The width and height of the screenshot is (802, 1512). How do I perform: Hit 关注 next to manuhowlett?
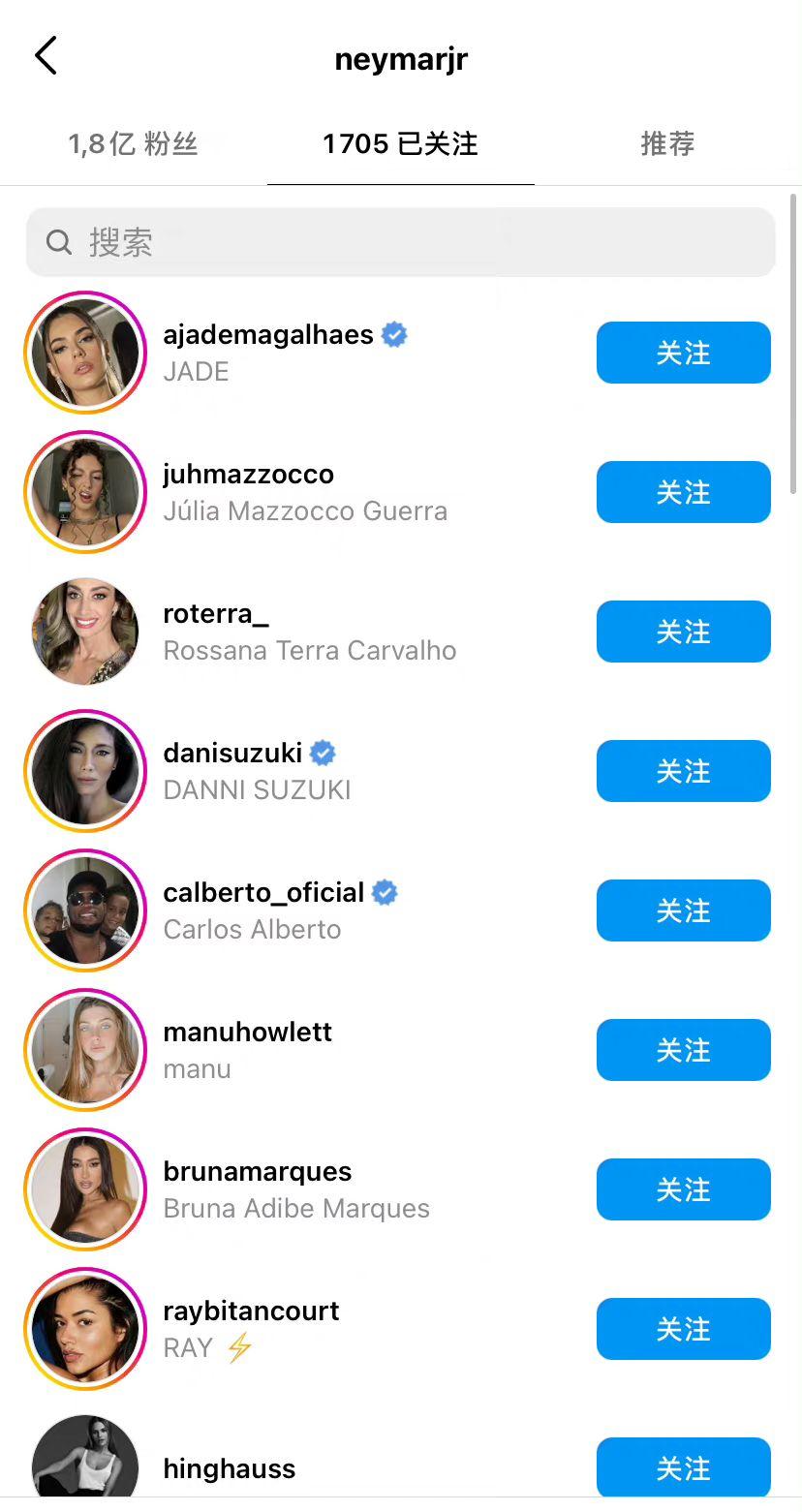coord(683,1050)
